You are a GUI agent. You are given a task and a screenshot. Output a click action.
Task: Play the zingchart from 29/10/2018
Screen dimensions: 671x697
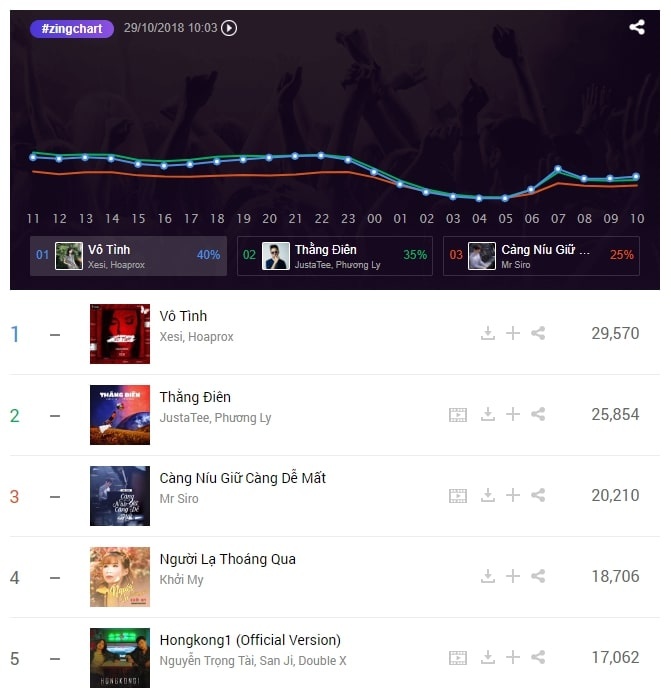(x=229, y=28)
